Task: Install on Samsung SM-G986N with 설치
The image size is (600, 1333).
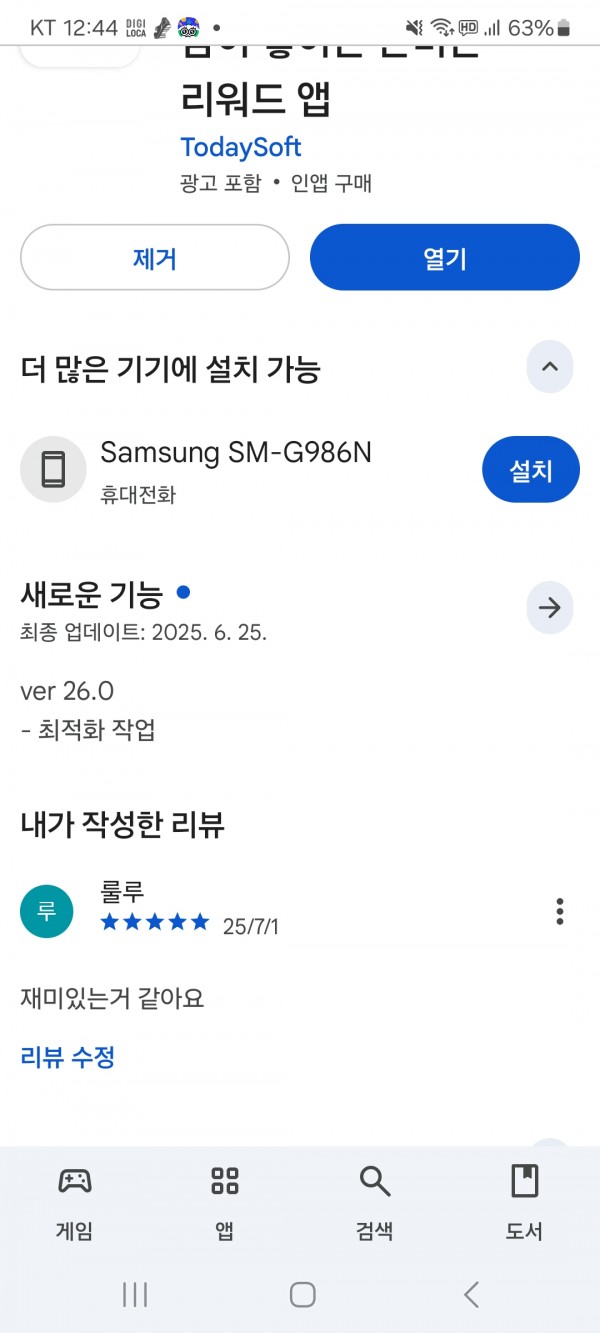Action: point(531,469)
